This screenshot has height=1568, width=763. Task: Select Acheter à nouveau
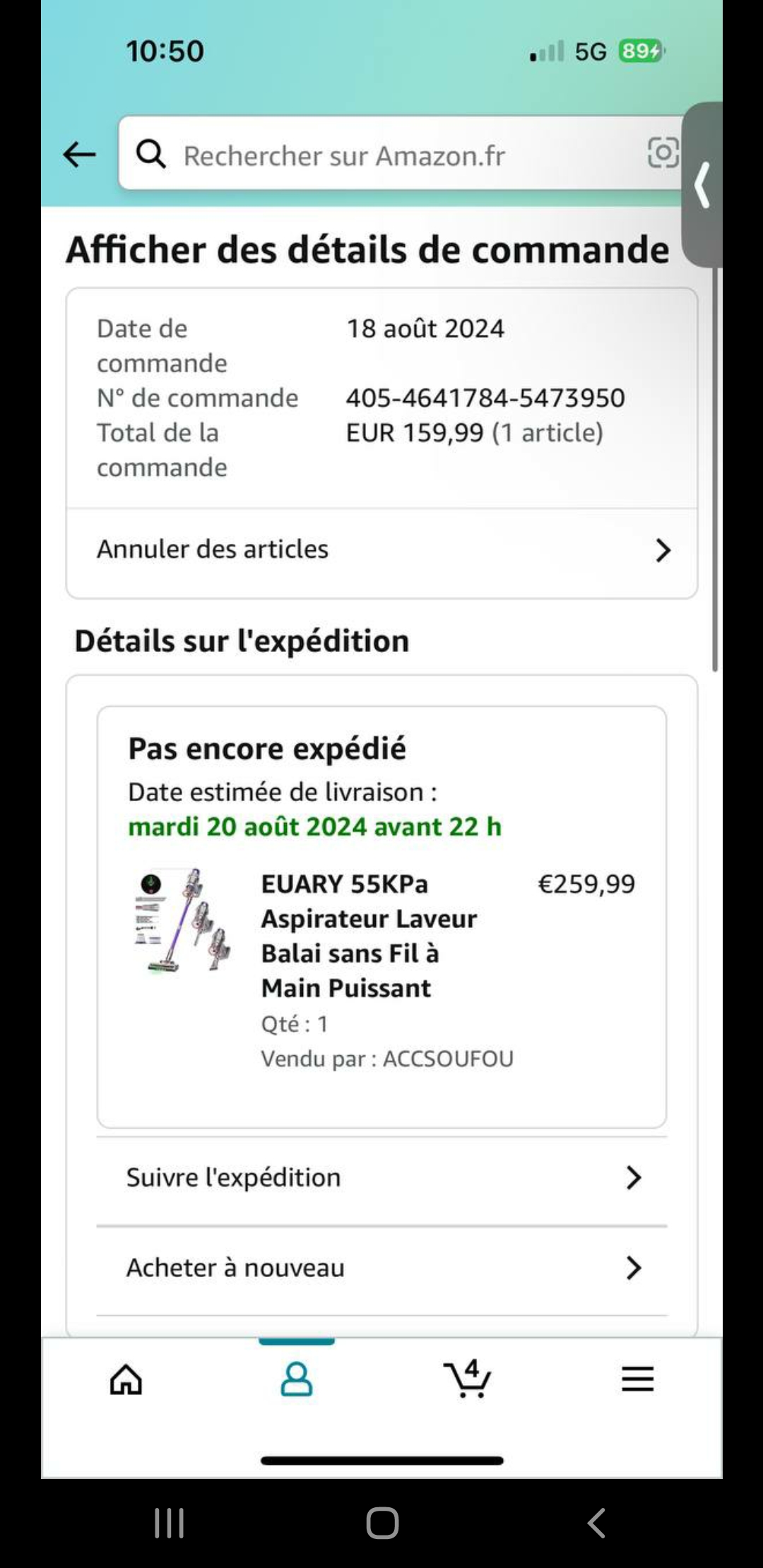pyautogui.click(x=381, y=1268)
